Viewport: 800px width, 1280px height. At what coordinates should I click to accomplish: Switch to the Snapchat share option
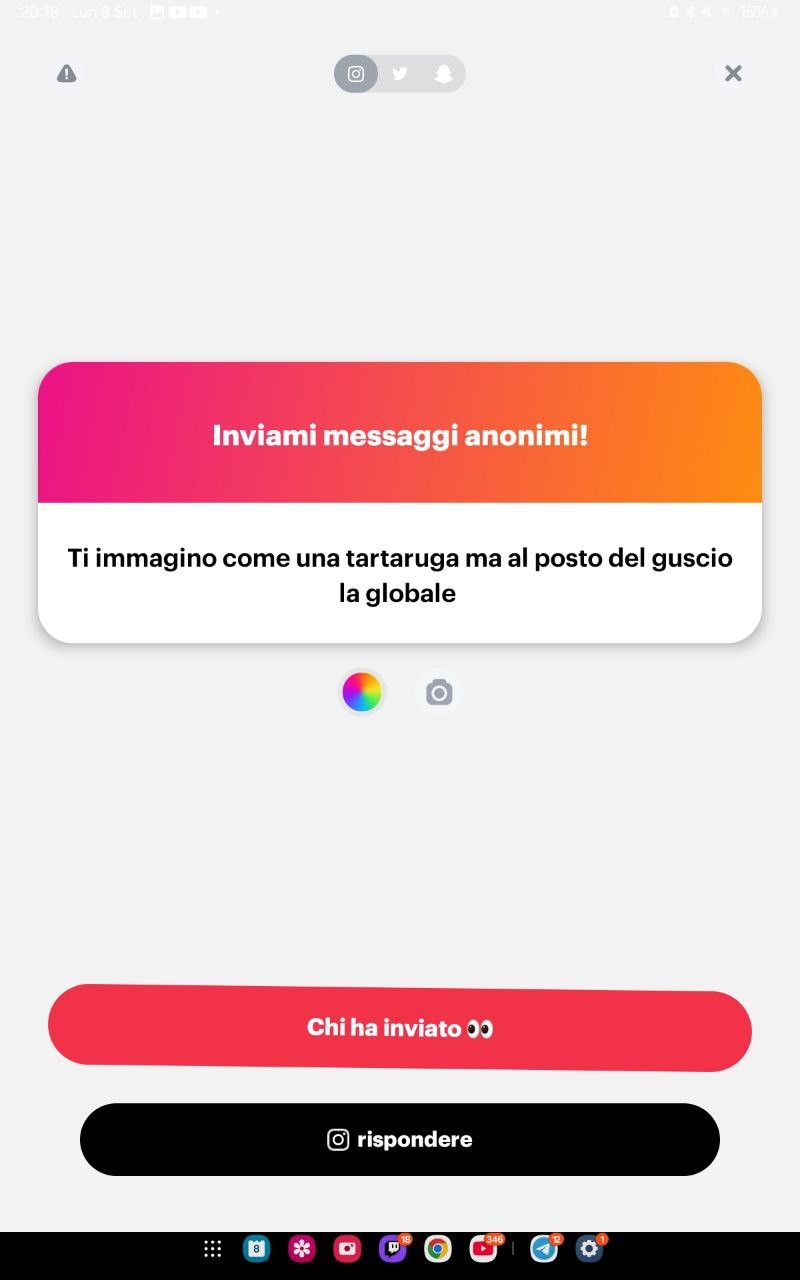[443, 74]
